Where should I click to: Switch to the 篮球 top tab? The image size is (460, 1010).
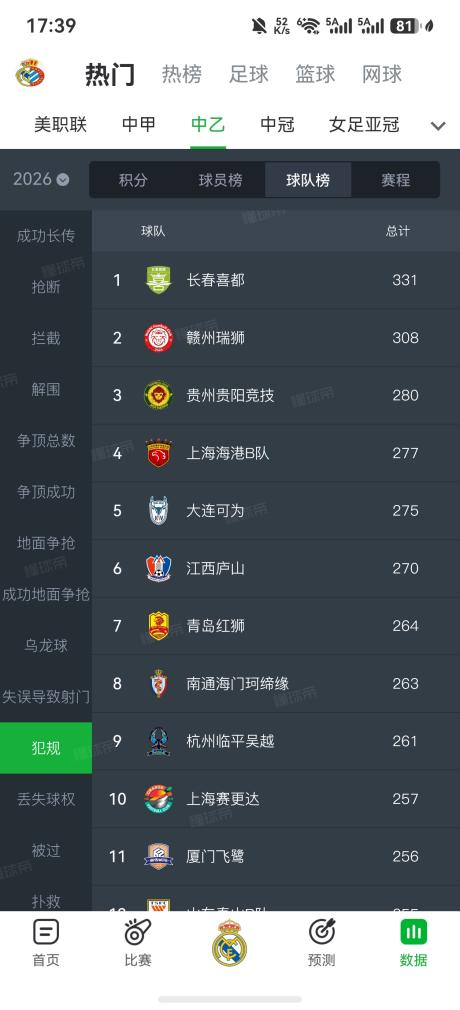coord(315,74)
